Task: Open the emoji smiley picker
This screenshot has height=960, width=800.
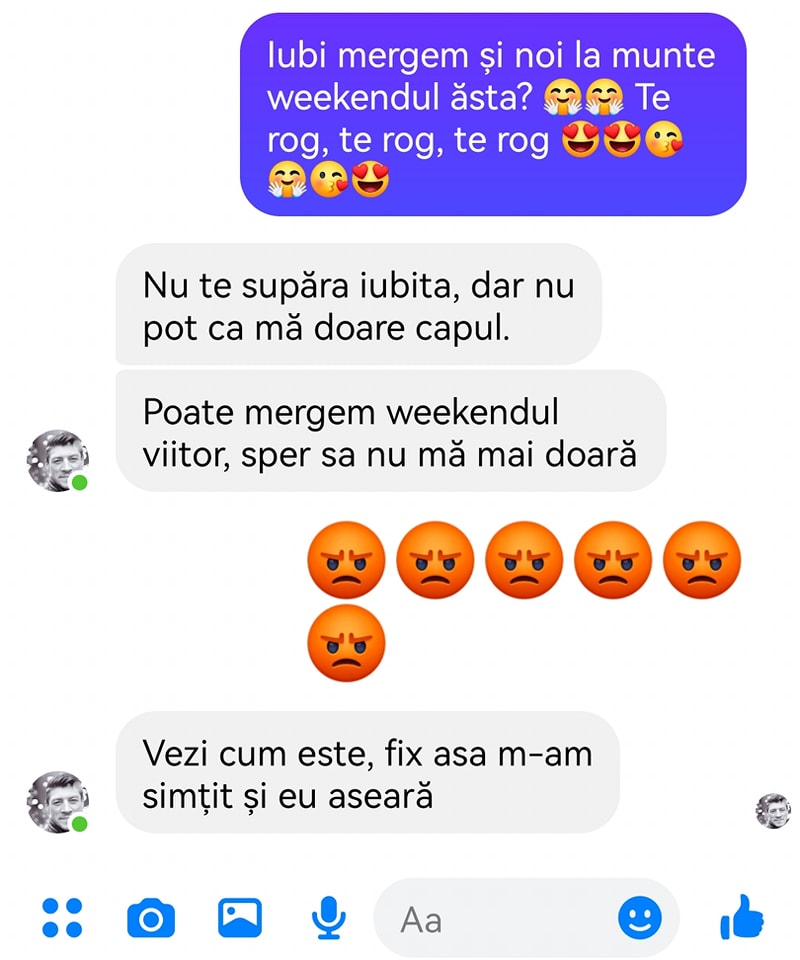Action: click(640, 917)
